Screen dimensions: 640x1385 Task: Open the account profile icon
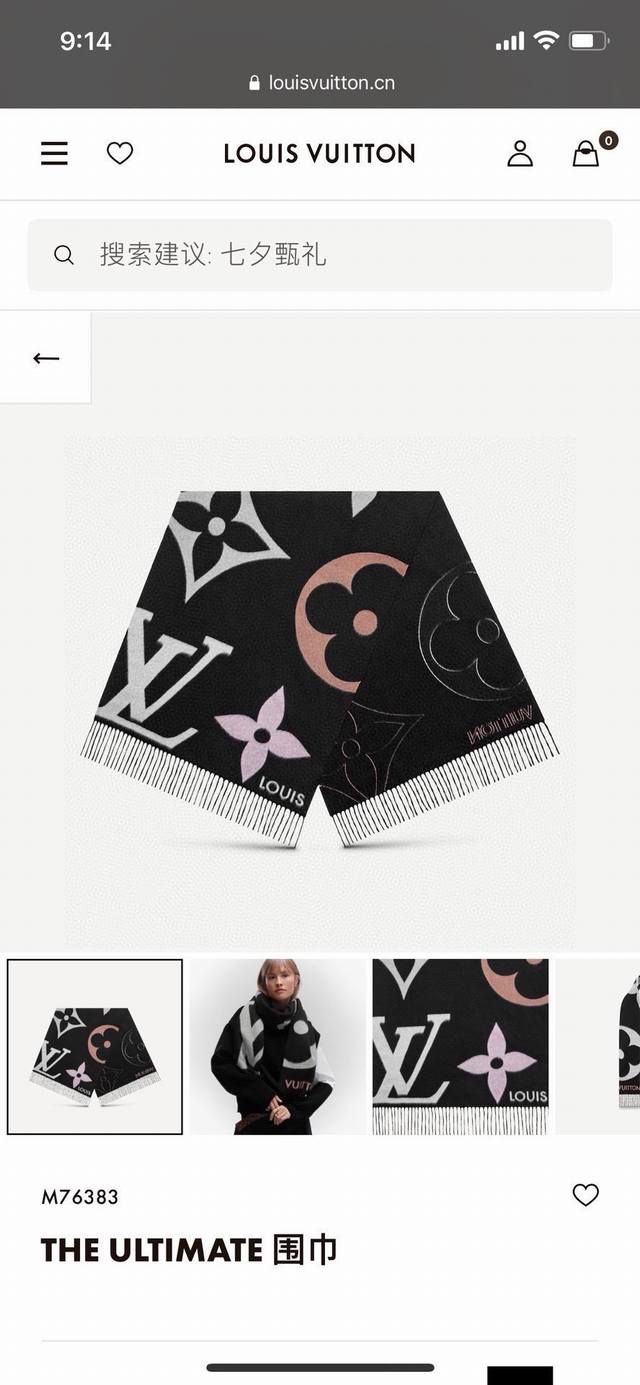520,153
